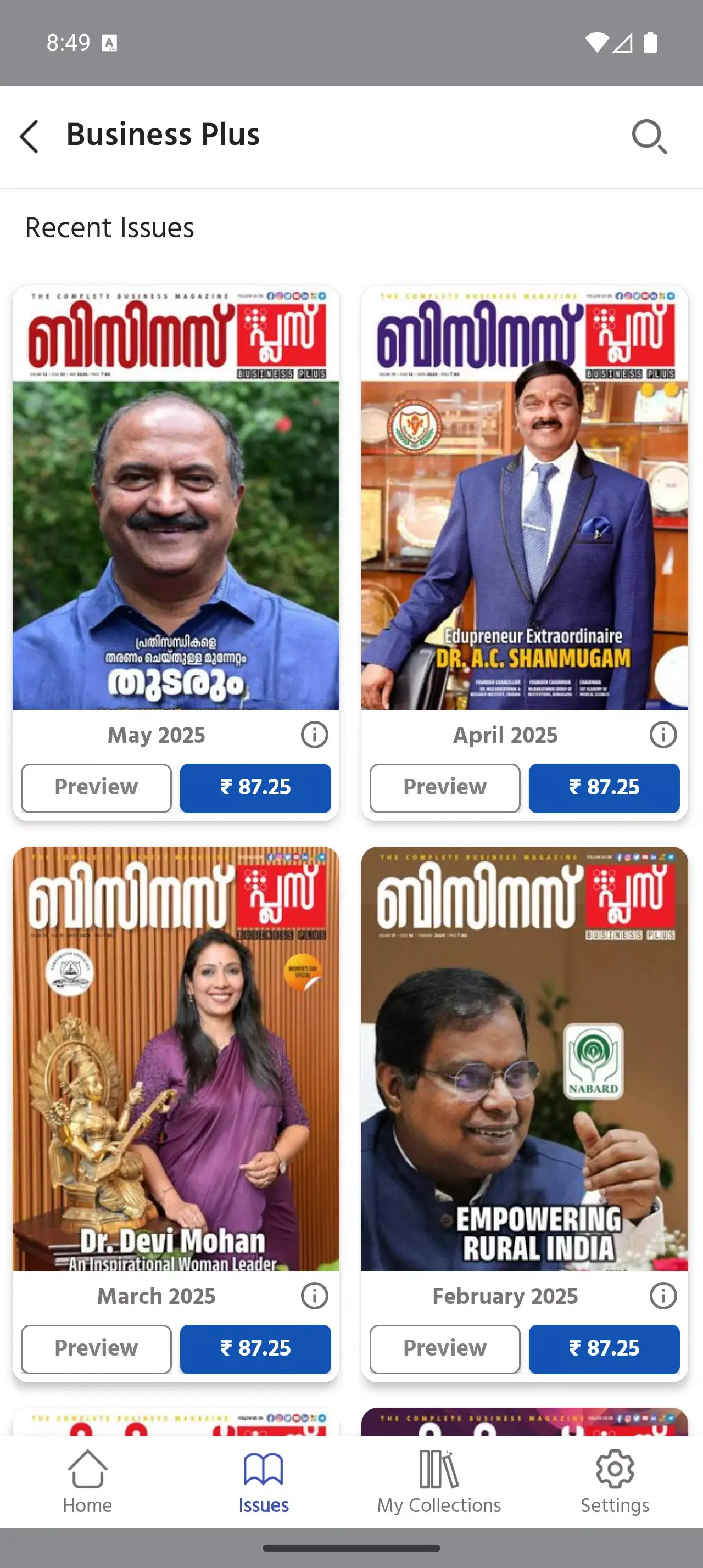Show info for February 2025 issue

point(663,1296)
